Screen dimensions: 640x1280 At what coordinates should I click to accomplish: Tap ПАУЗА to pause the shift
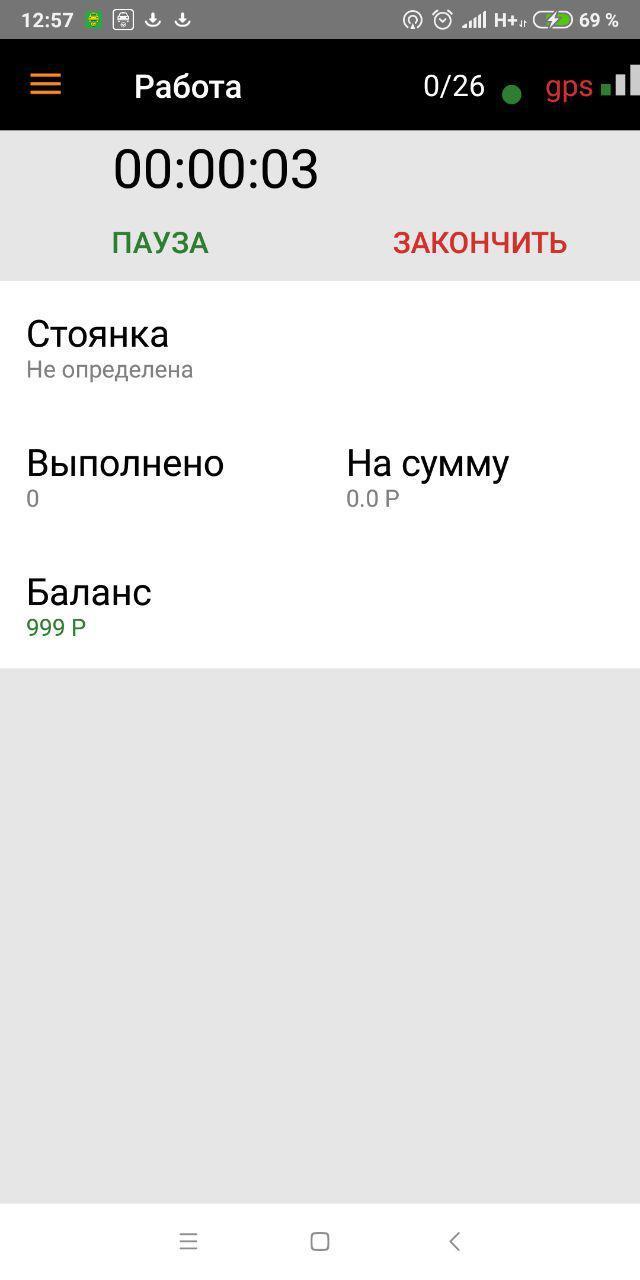160,243
